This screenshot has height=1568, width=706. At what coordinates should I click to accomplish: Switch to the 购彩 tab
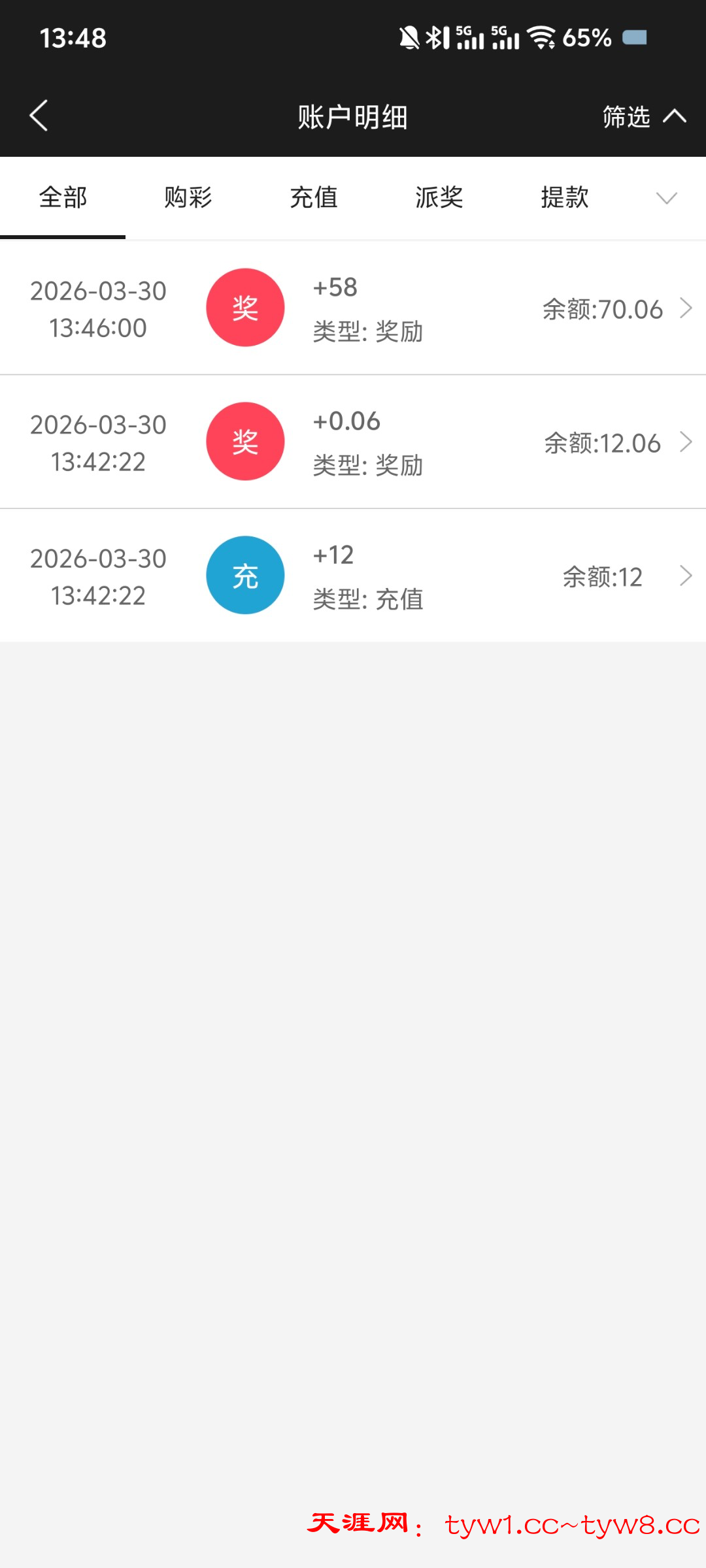click(x=188, y=197)
